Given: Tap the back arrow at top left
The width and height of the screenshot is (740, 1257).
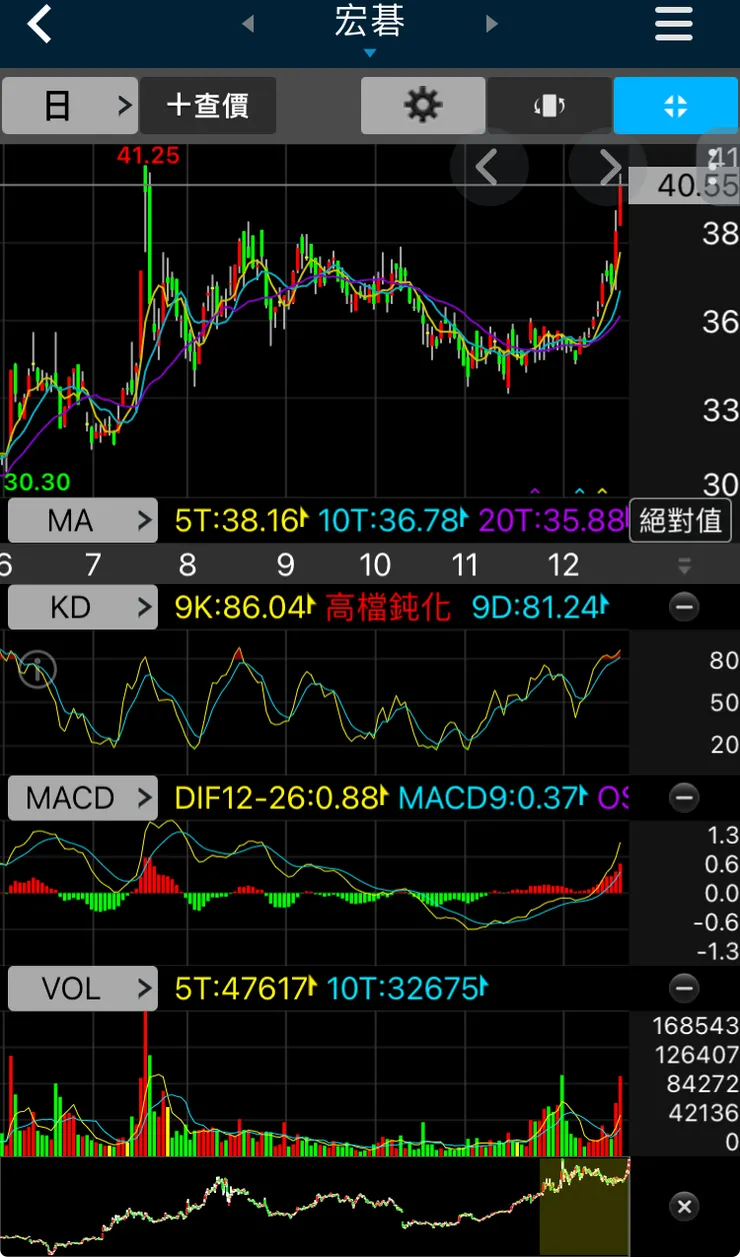Looking at the screenshot, I should click(x=39, y=22).
